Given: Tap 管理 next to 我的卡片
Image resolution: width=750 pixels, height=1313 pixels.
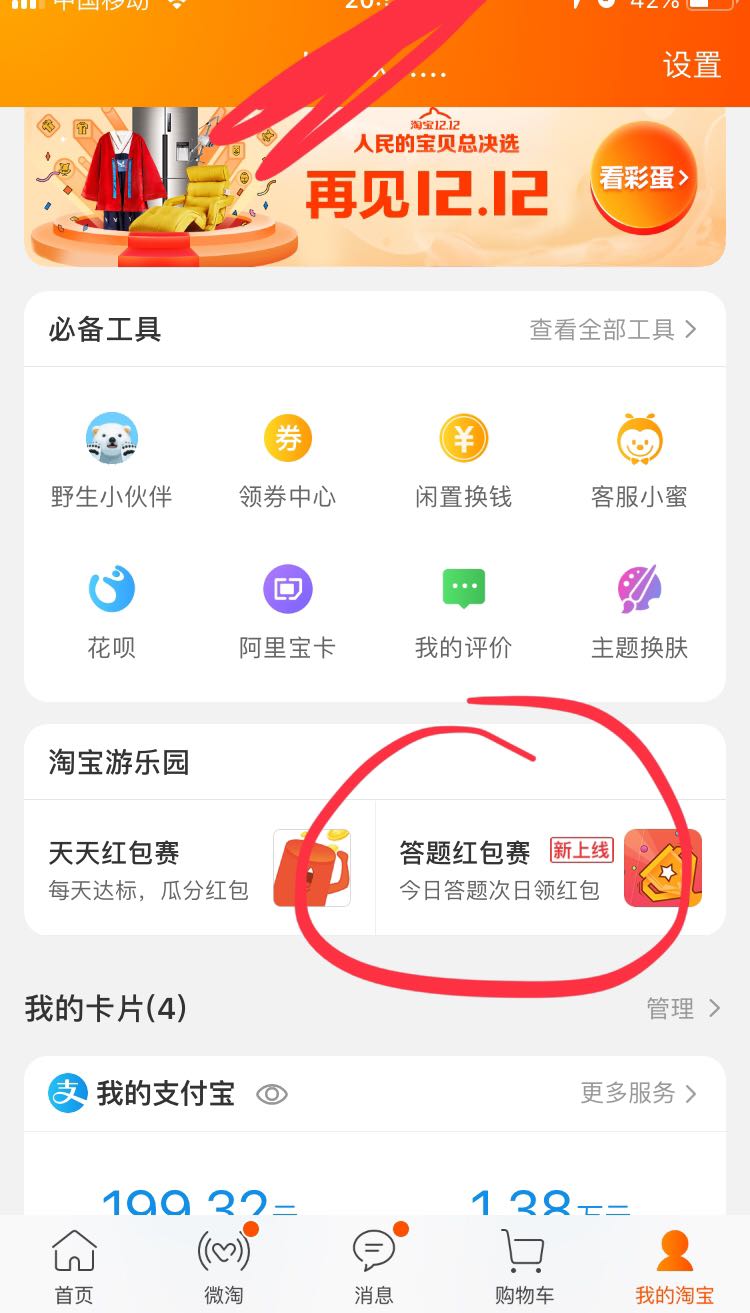Looking at the screenshot, I should [683, 1009].
